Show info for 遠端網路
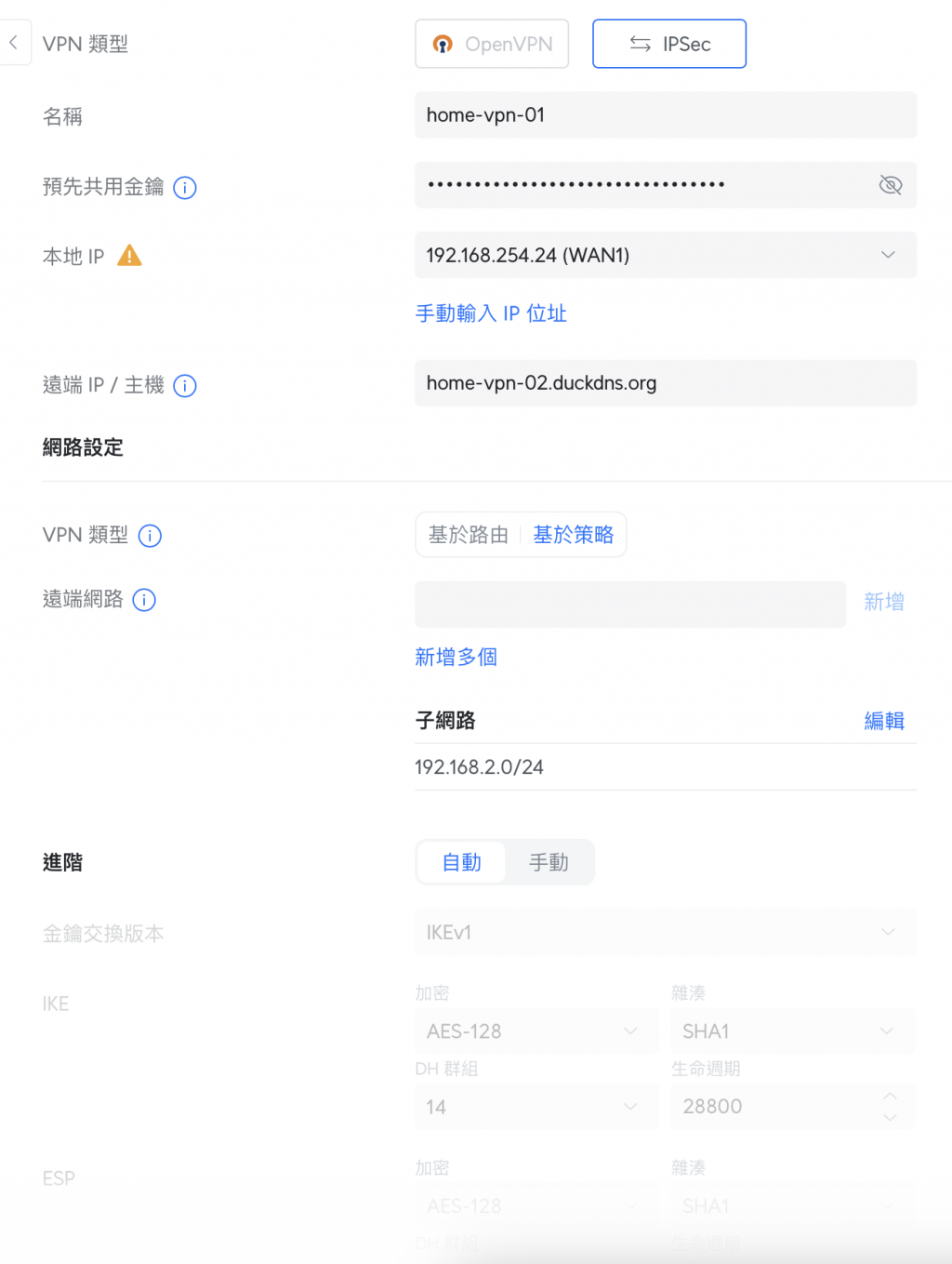952x1264 pixels. point(144,600)
